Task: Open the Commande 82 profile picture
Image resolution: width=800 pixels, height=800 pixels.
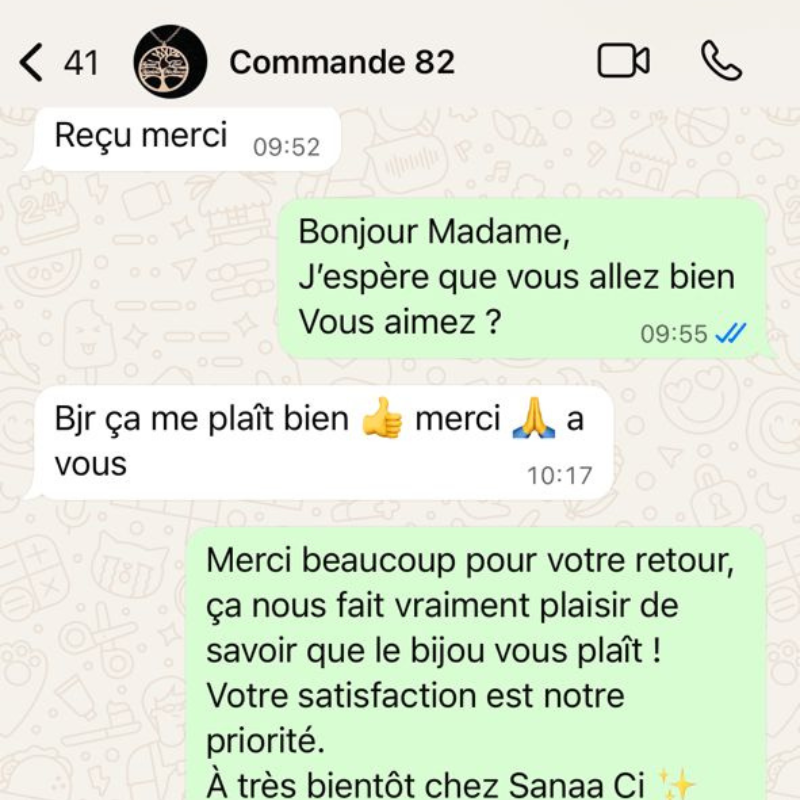Action: [x=170, y=62]
